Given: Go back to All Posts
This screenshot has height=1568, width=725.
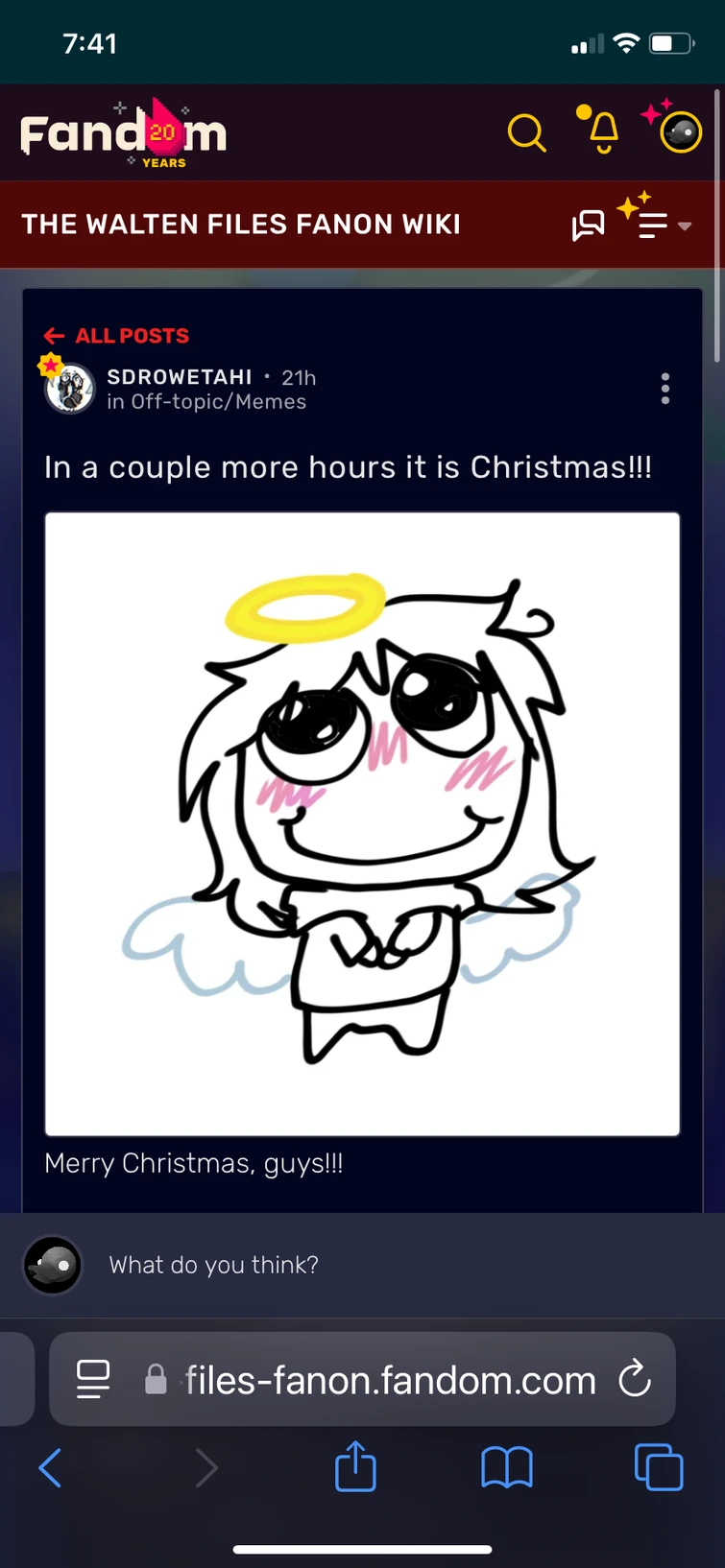Looking at the screenshot, I should [117, 336].
